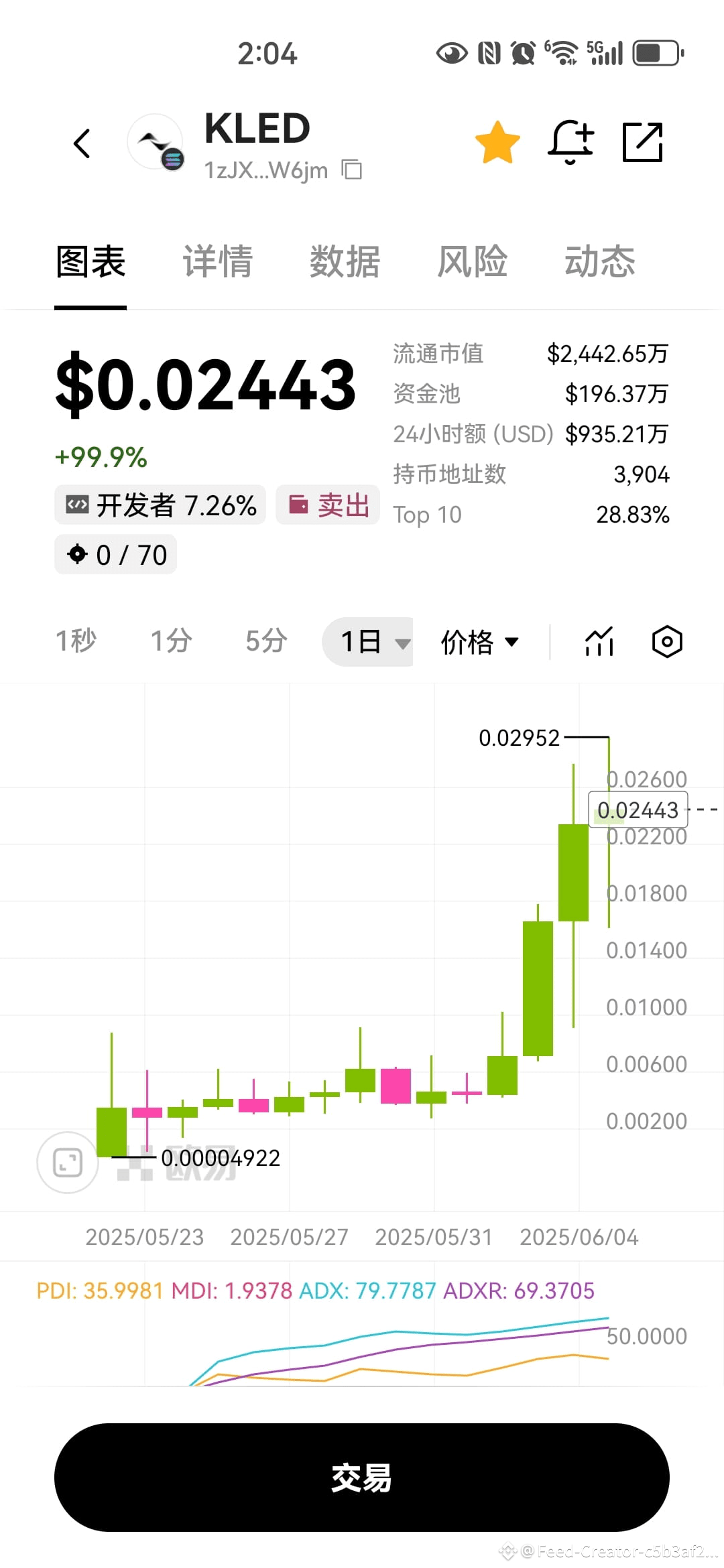The width and height of the screenshot is (724, 1568).
Task: Switch to the 详情 tab
Action: click(x=217, y=262)
